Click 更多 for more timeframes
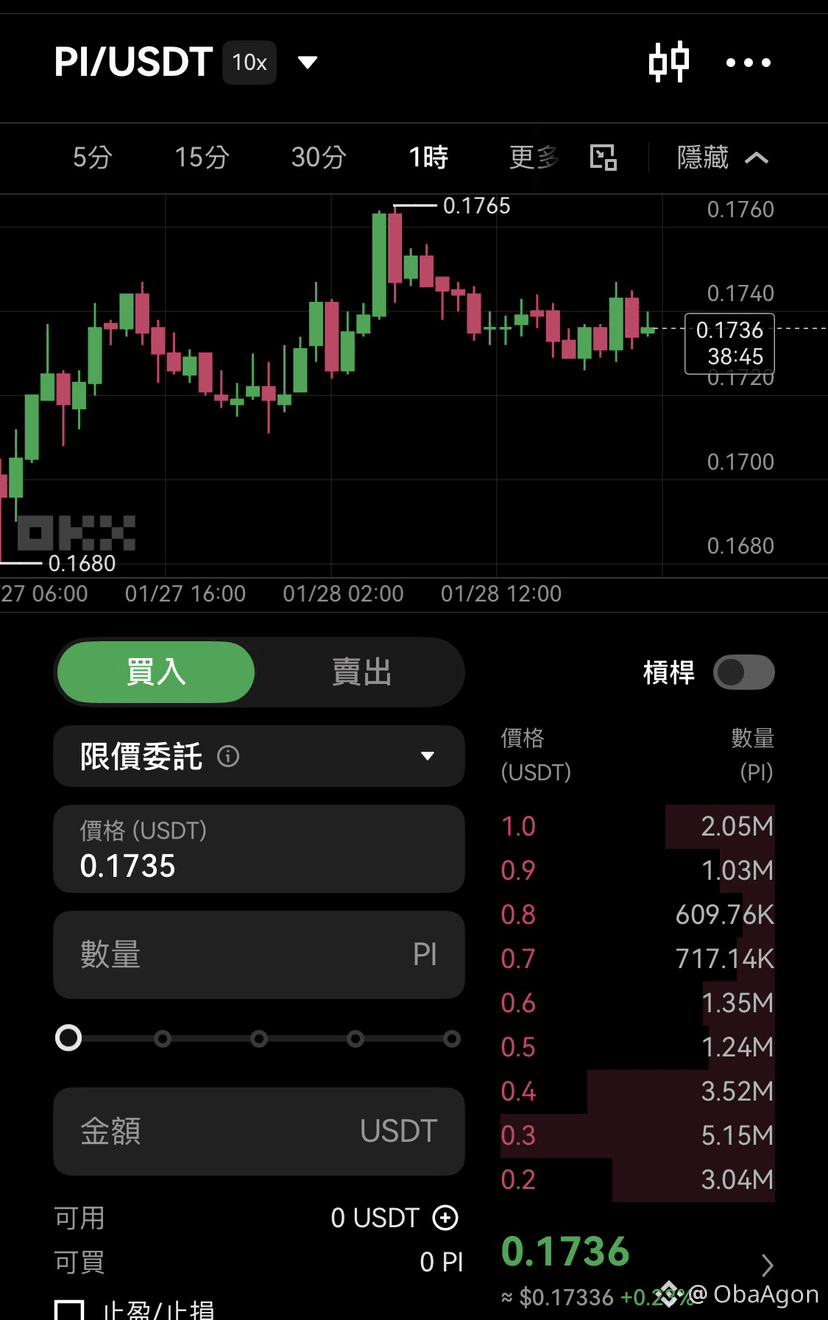 (x=531, y=158)
